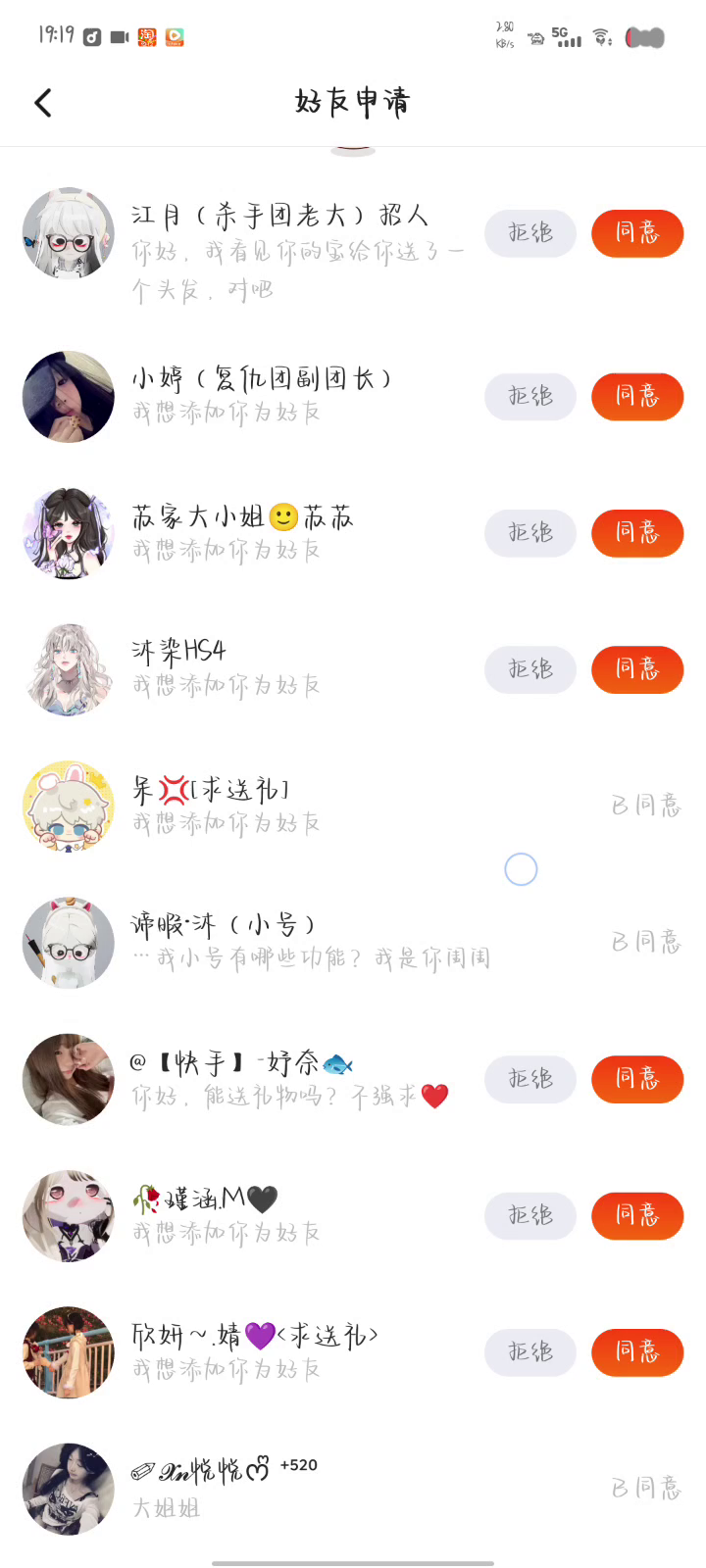Reject 苏家大小姐苏苏's request
Viewport: 706px width, 1568px height.
pyautogui.click(x=529, y=533)
